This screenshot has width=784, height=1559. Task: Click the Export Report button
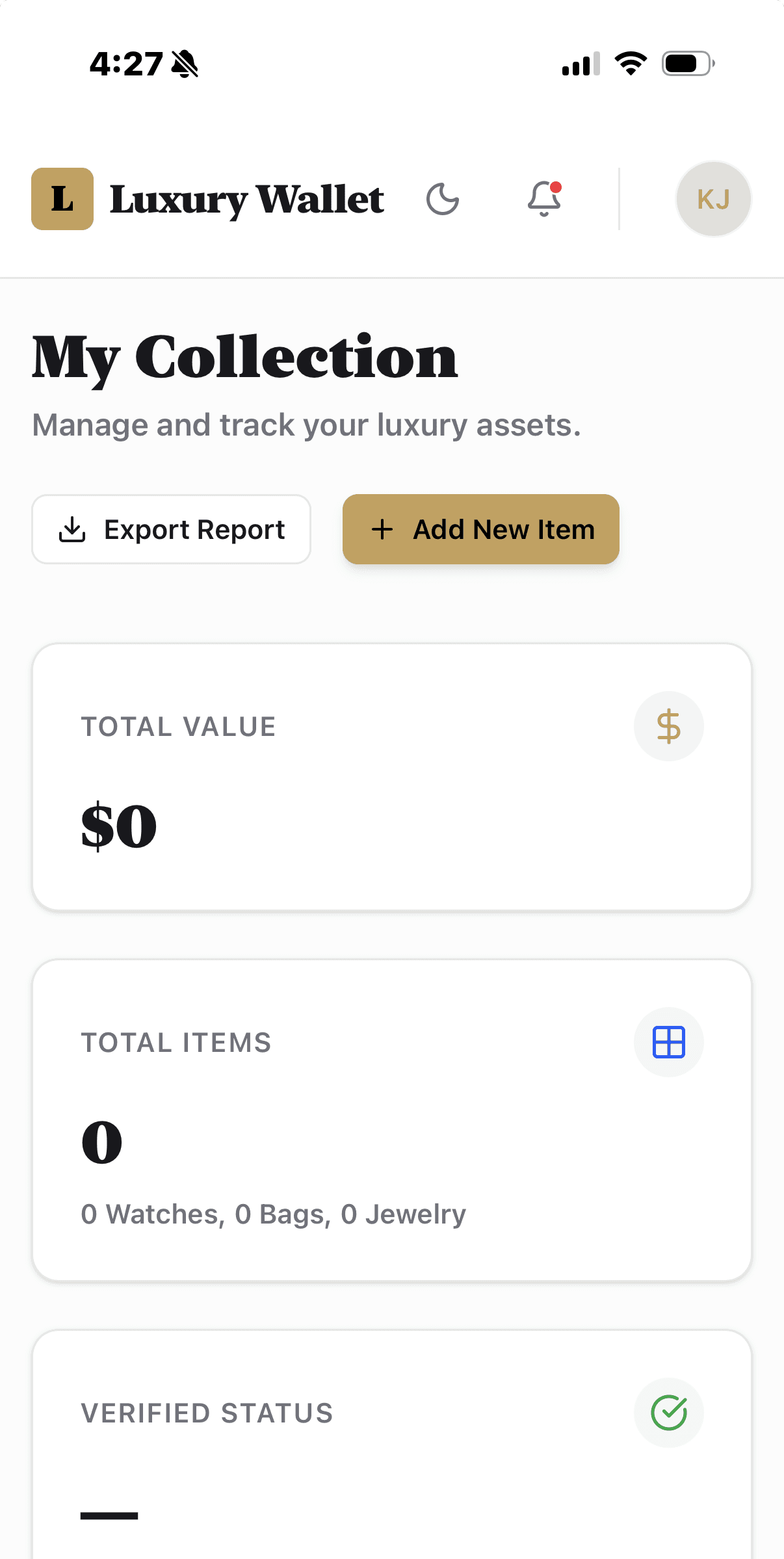pos(172,529)
